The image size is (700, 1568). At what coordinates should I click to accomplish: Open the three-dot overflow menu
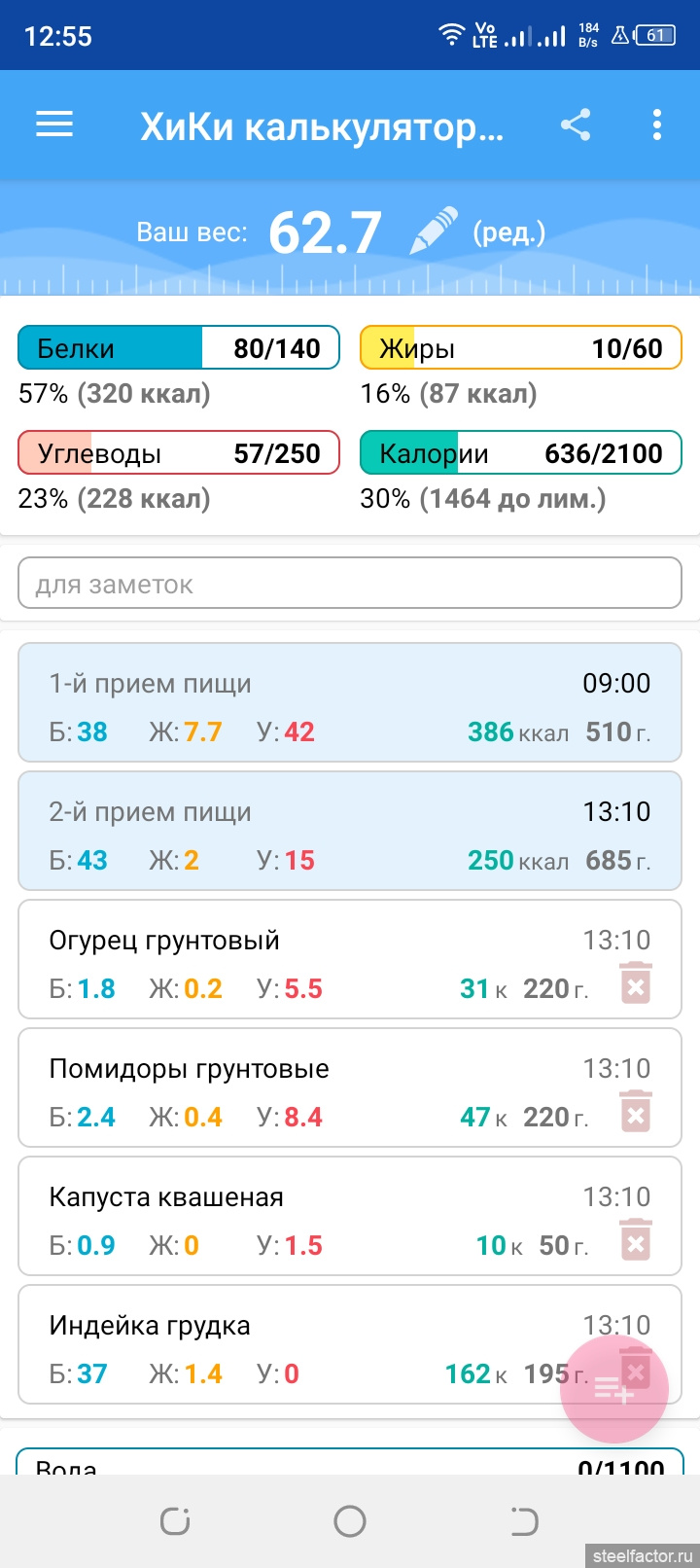657,125
